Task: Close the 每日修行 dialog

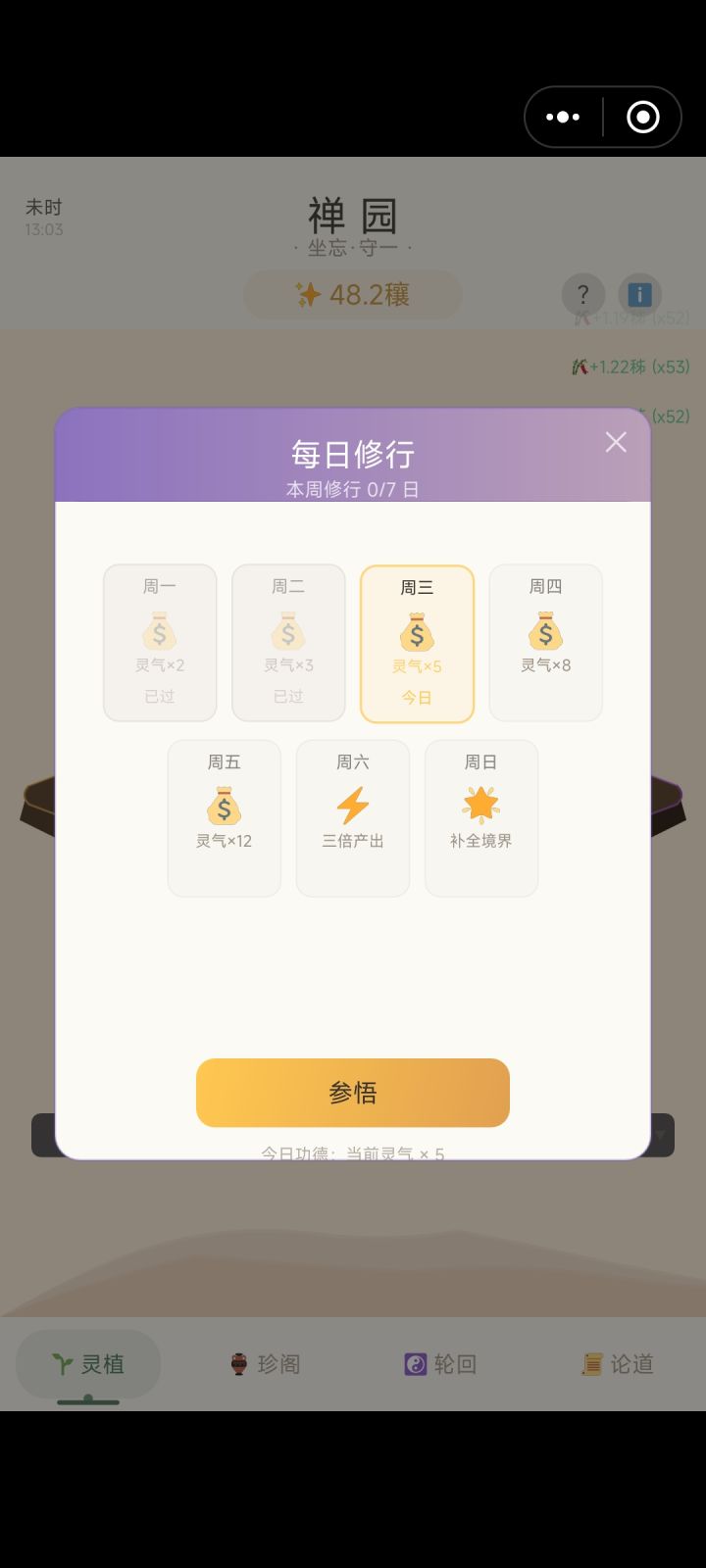Action: click(616, 442)
